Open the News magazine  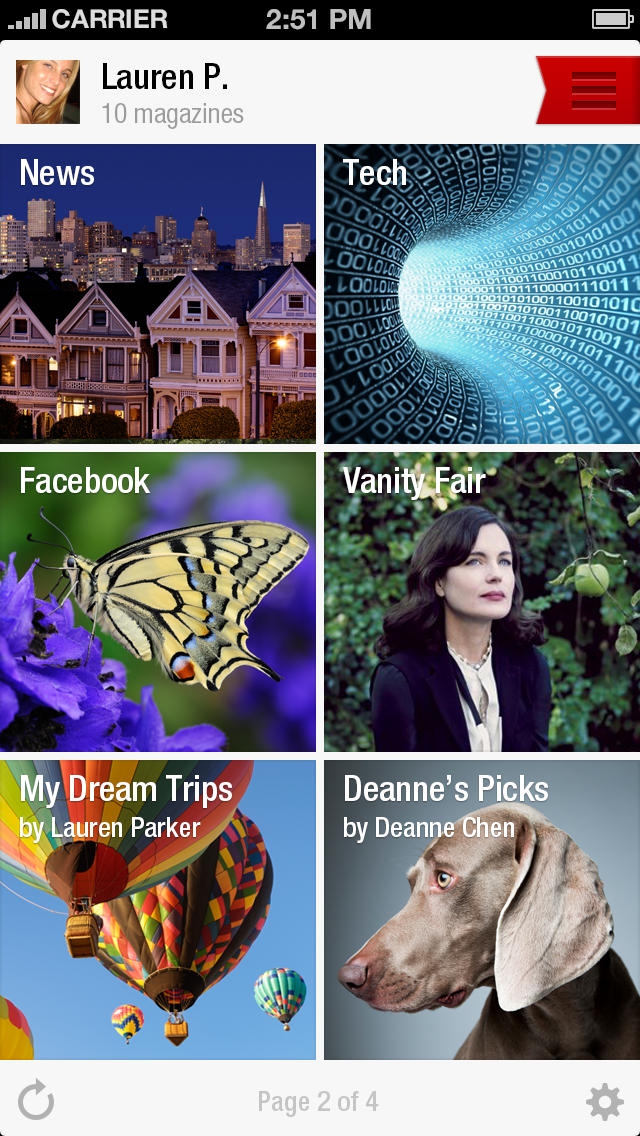[158, 293]
